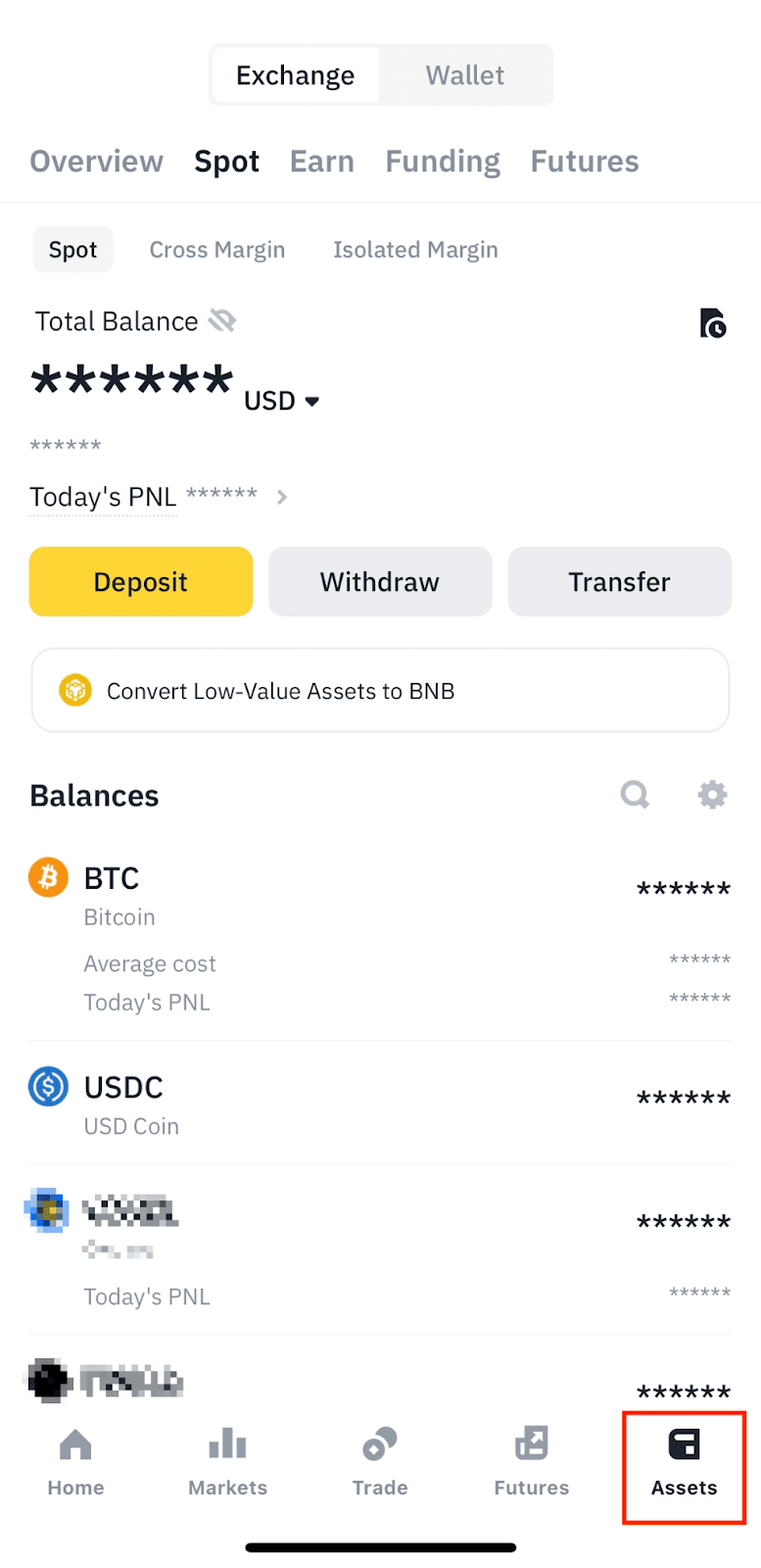
Task: Open transaction history icon
Action: [x=712, y=322]
